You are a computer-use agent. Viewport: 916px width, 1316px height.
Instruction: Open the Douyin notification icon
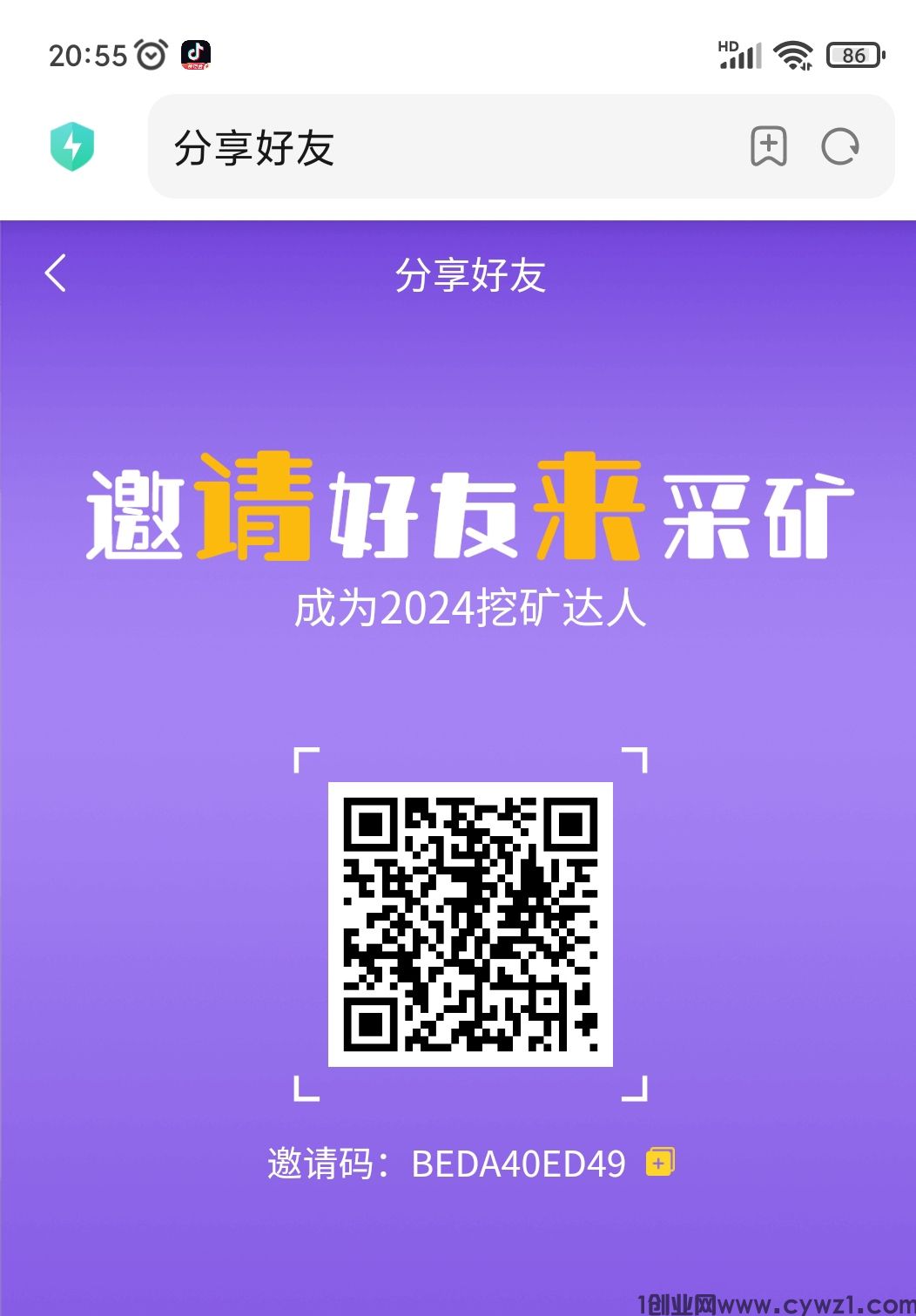[195, 54]
